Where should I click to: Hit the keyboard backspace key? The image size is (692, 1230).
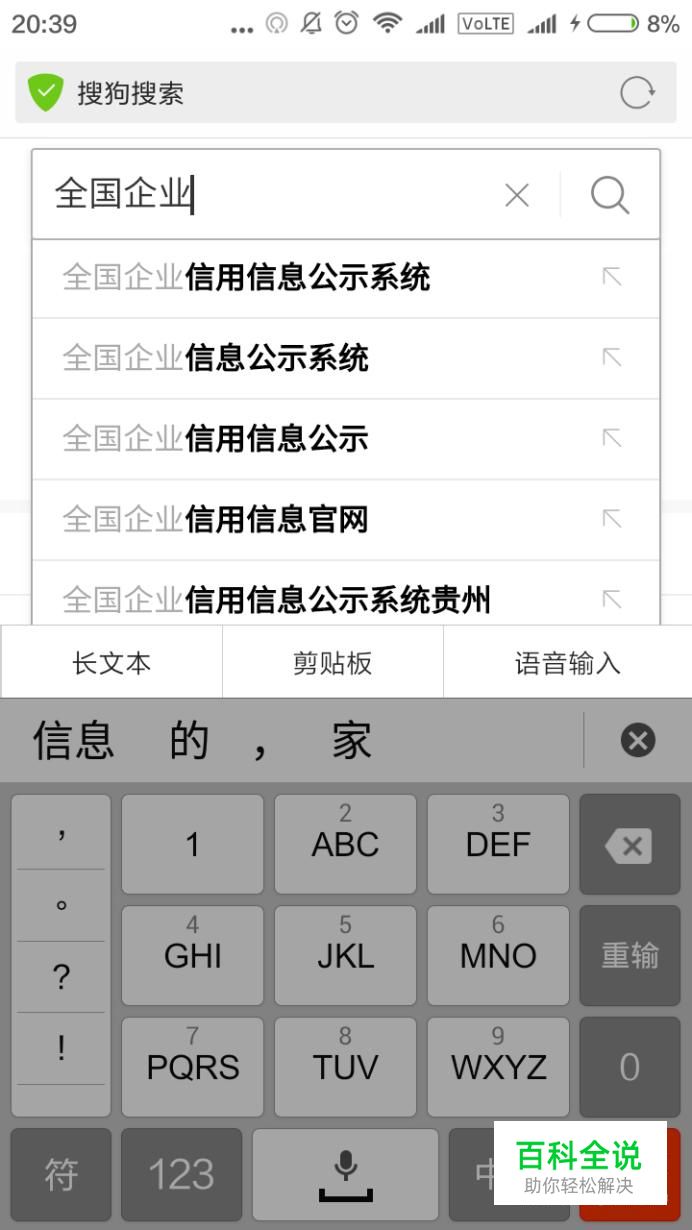pos(629,845)
